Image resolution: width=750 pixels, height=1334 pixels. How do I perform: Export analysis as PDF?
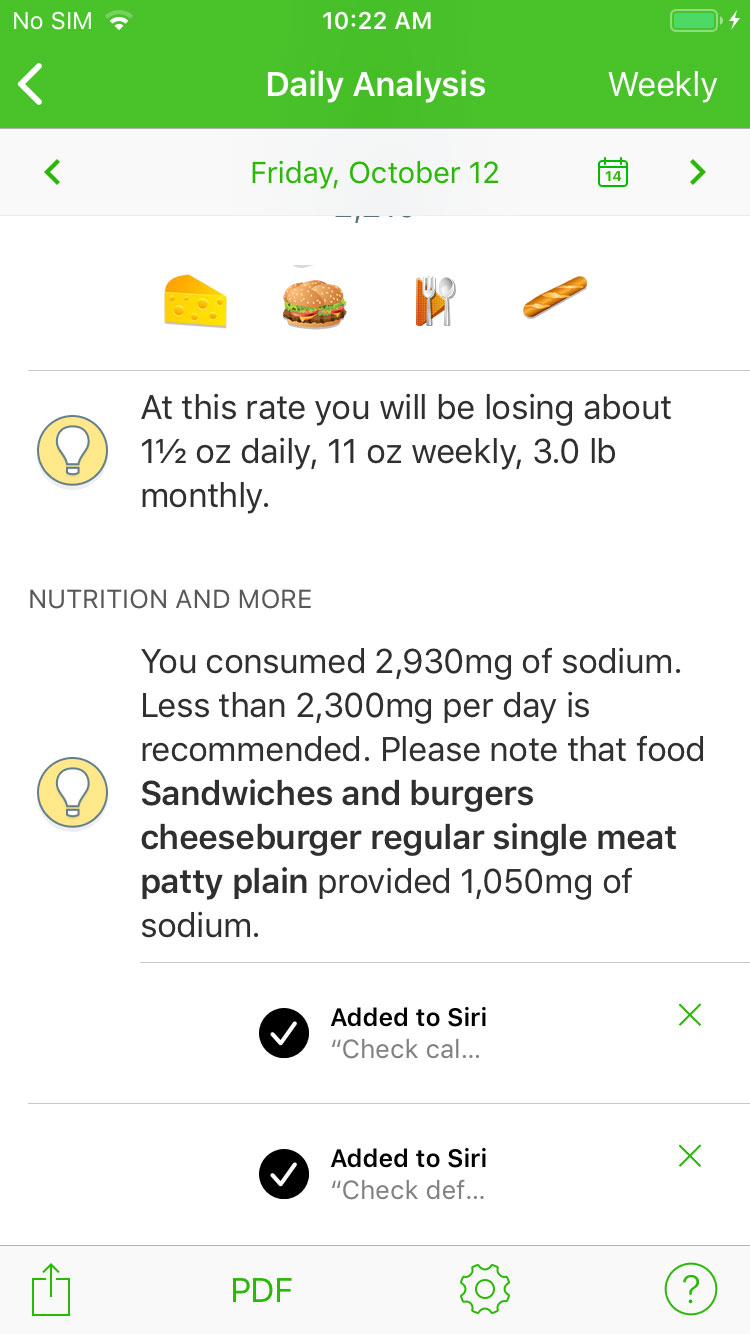(x=262, y=1290)
